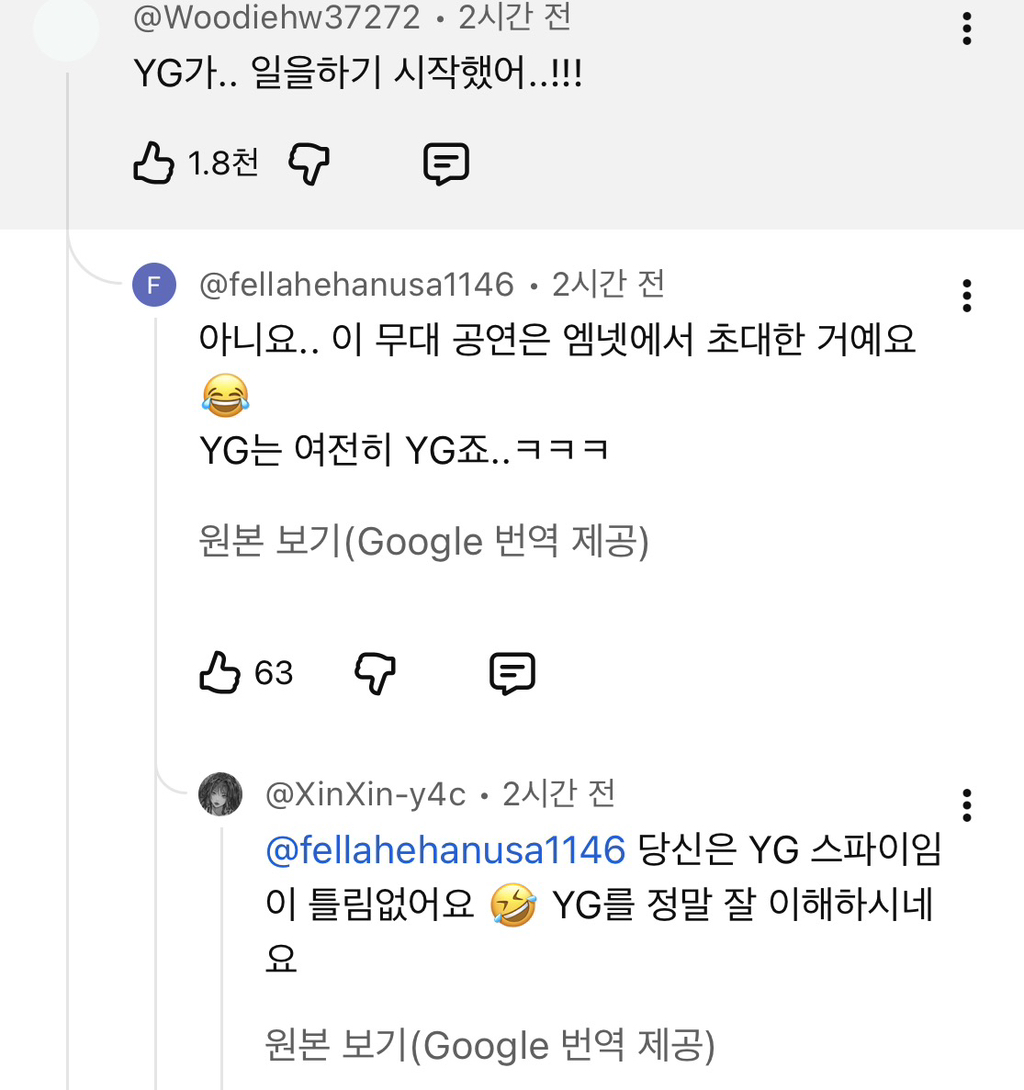Reply to @fellahehanusa1146 using the comment bubble icon
Screen dimensions: 1024x1090
(x=513, y=673)
